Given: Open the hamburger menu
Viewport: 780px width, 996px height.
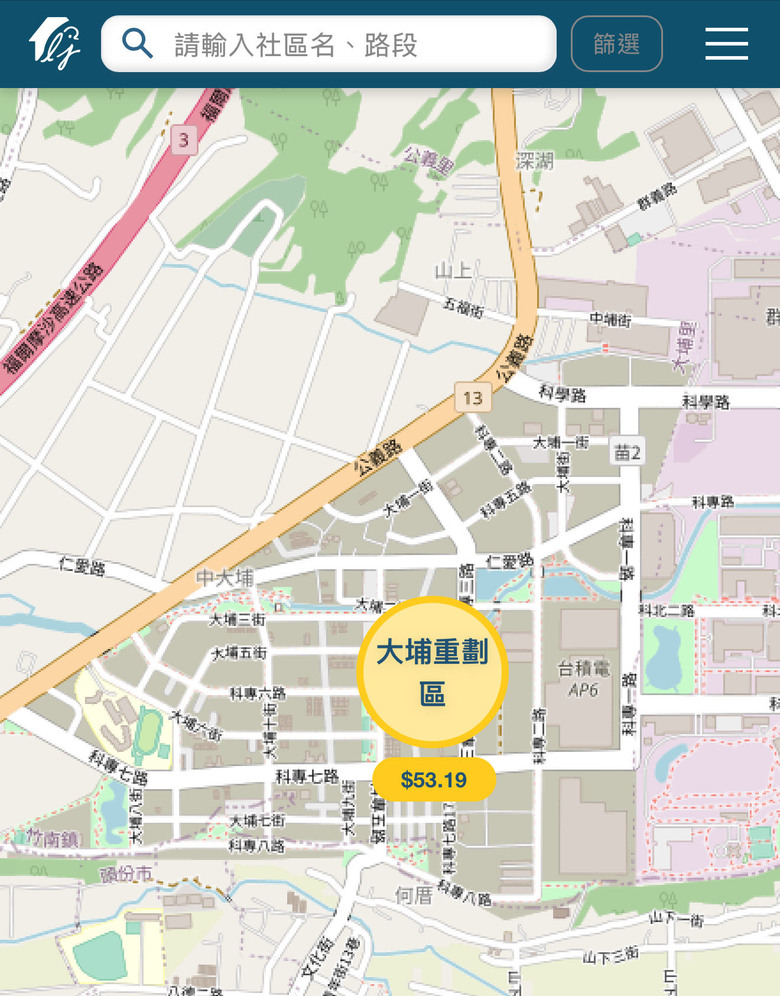Looking at the screenshot, I should (726, 44).
